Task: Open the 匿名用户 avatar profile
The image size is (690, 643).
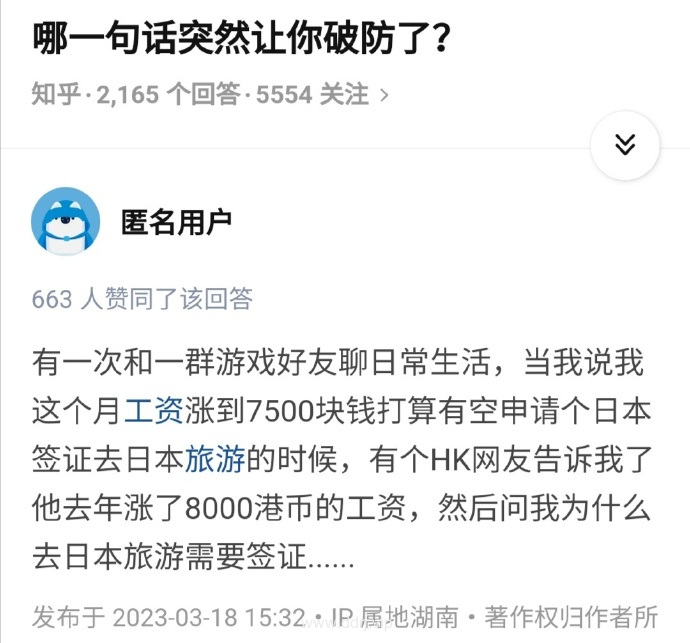Action: click(x=66, y=222)
